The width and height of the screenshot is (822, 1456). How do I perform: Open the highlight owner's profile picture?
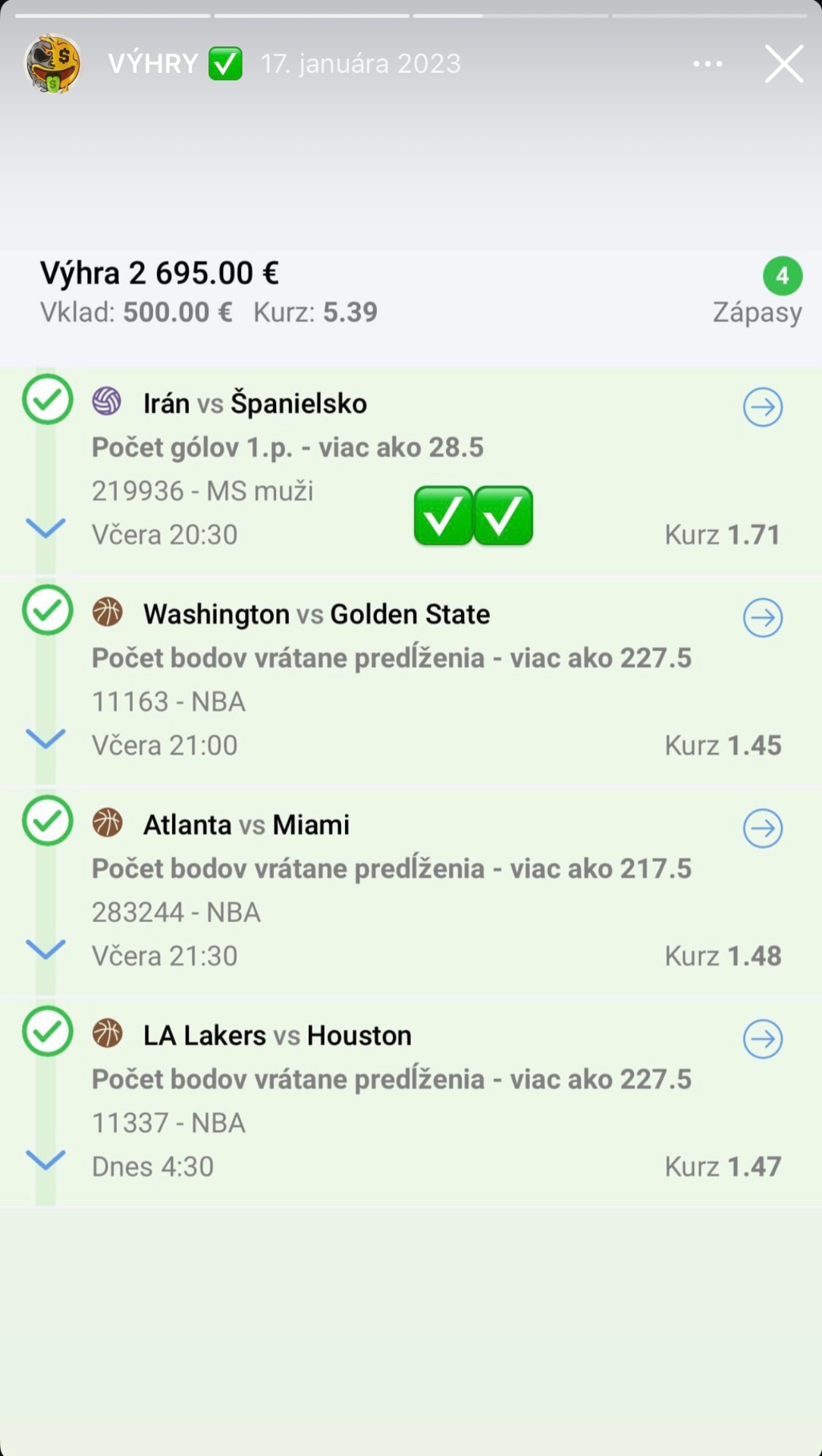[52, 64]
